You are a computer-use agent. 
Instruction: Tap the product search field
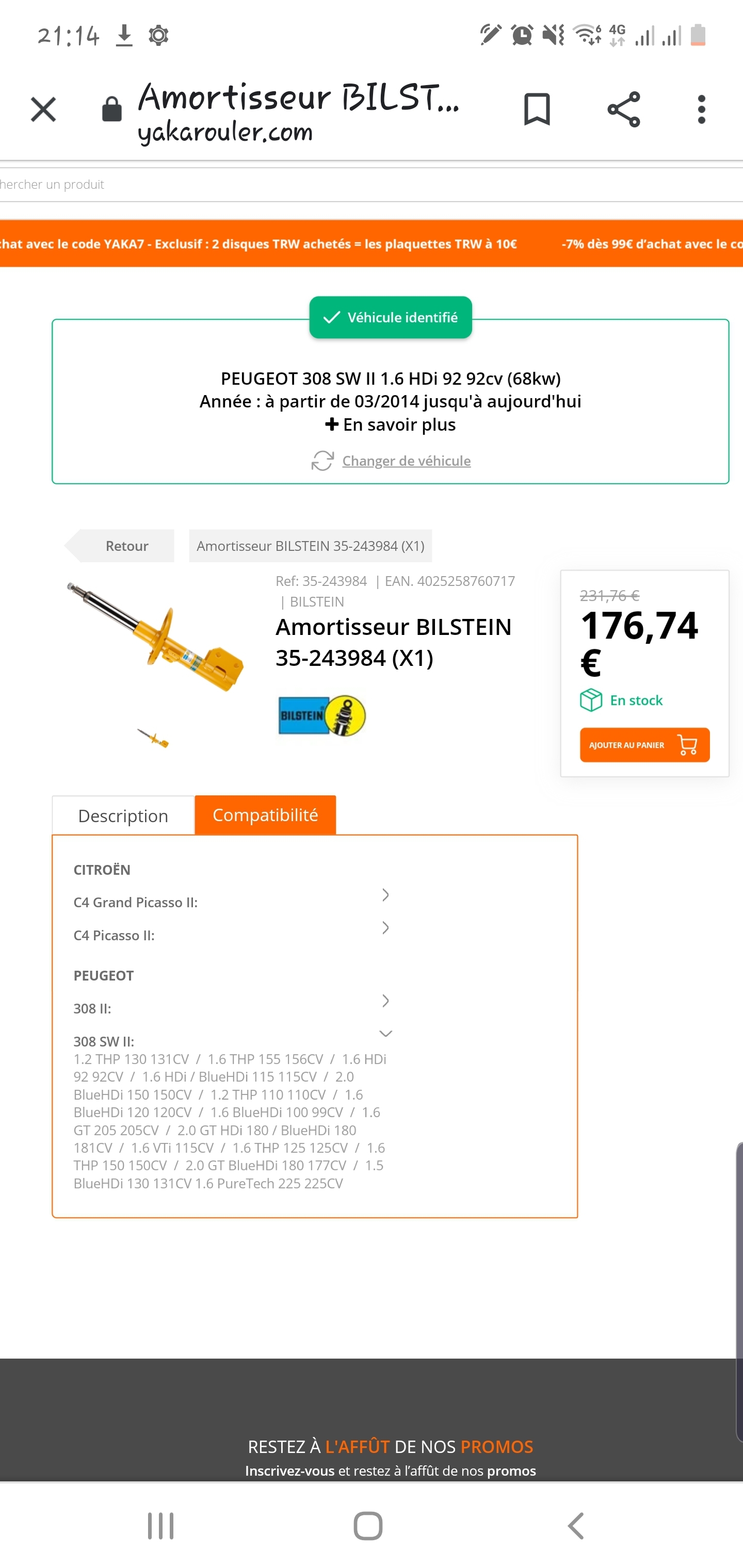[365, 185]
